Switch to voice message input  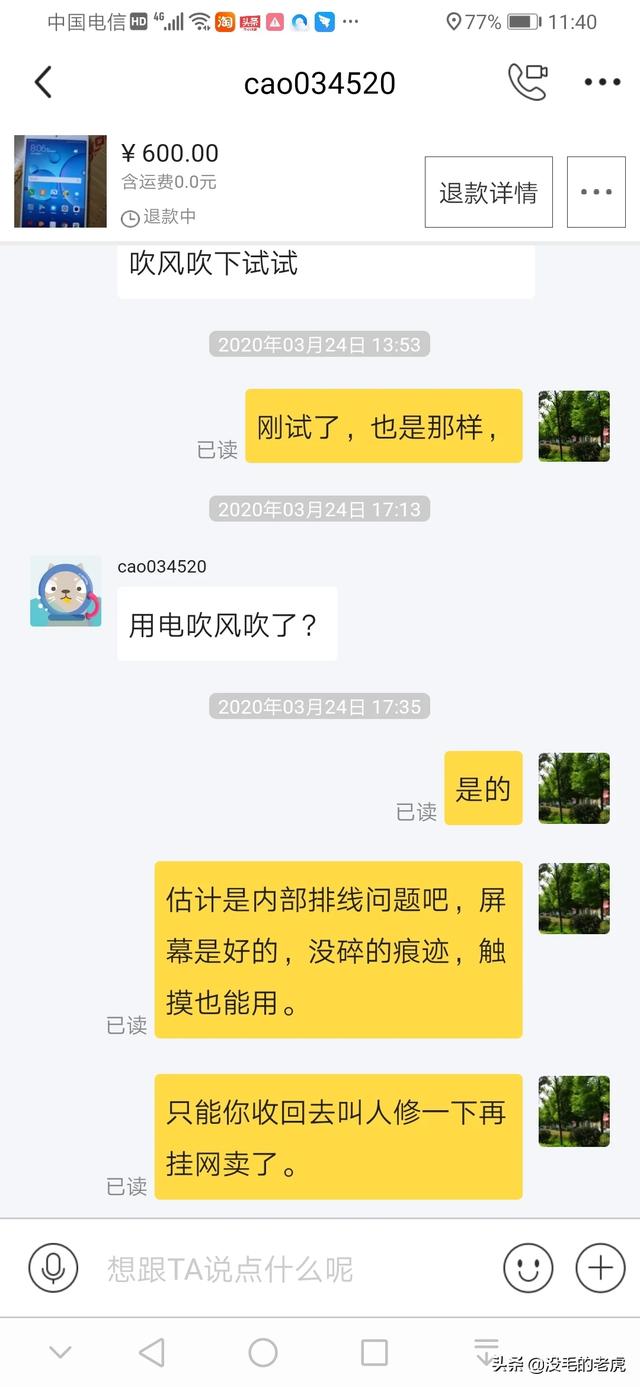(53, 1268)
